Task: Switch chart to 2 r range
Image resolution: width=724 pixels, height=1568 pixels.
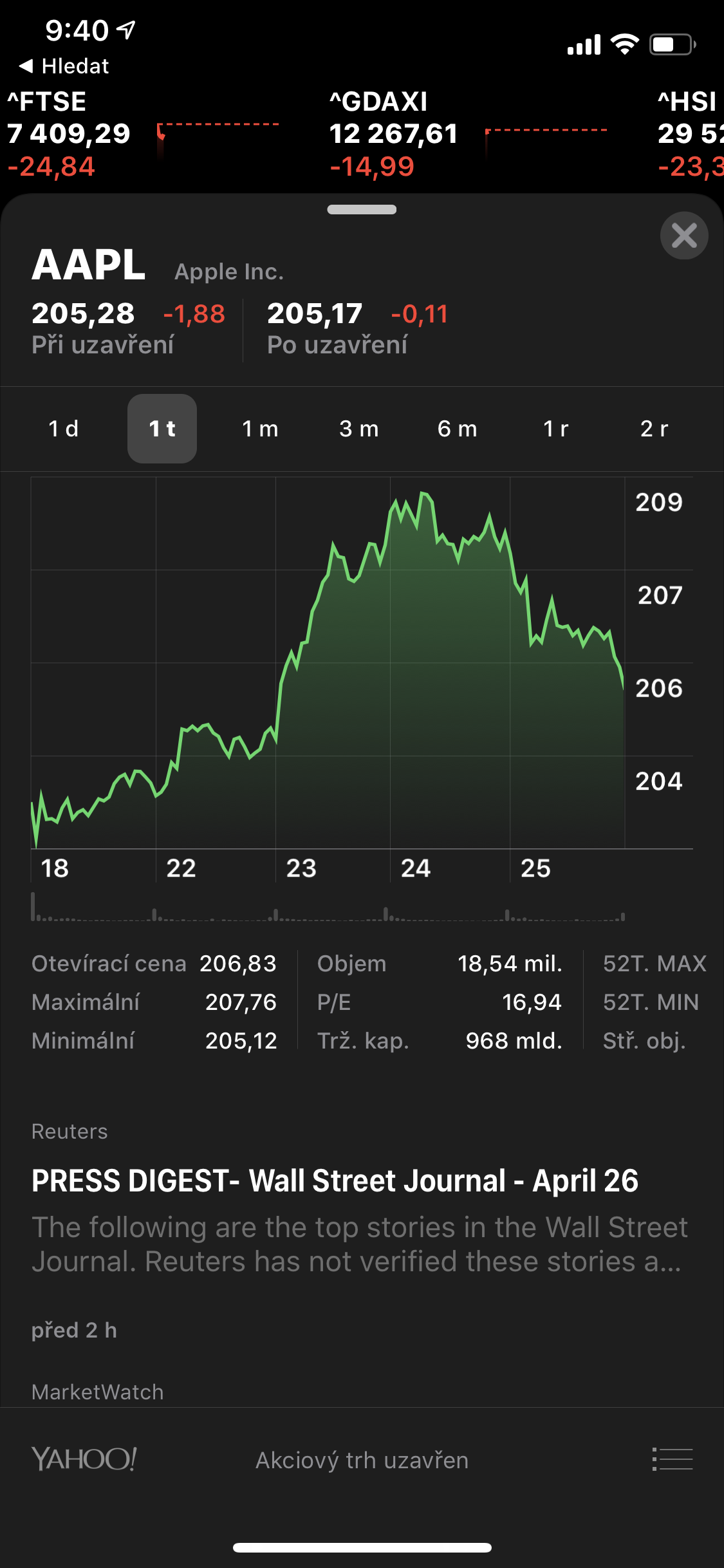Action: pyautogui.click(x=654, y=429)
